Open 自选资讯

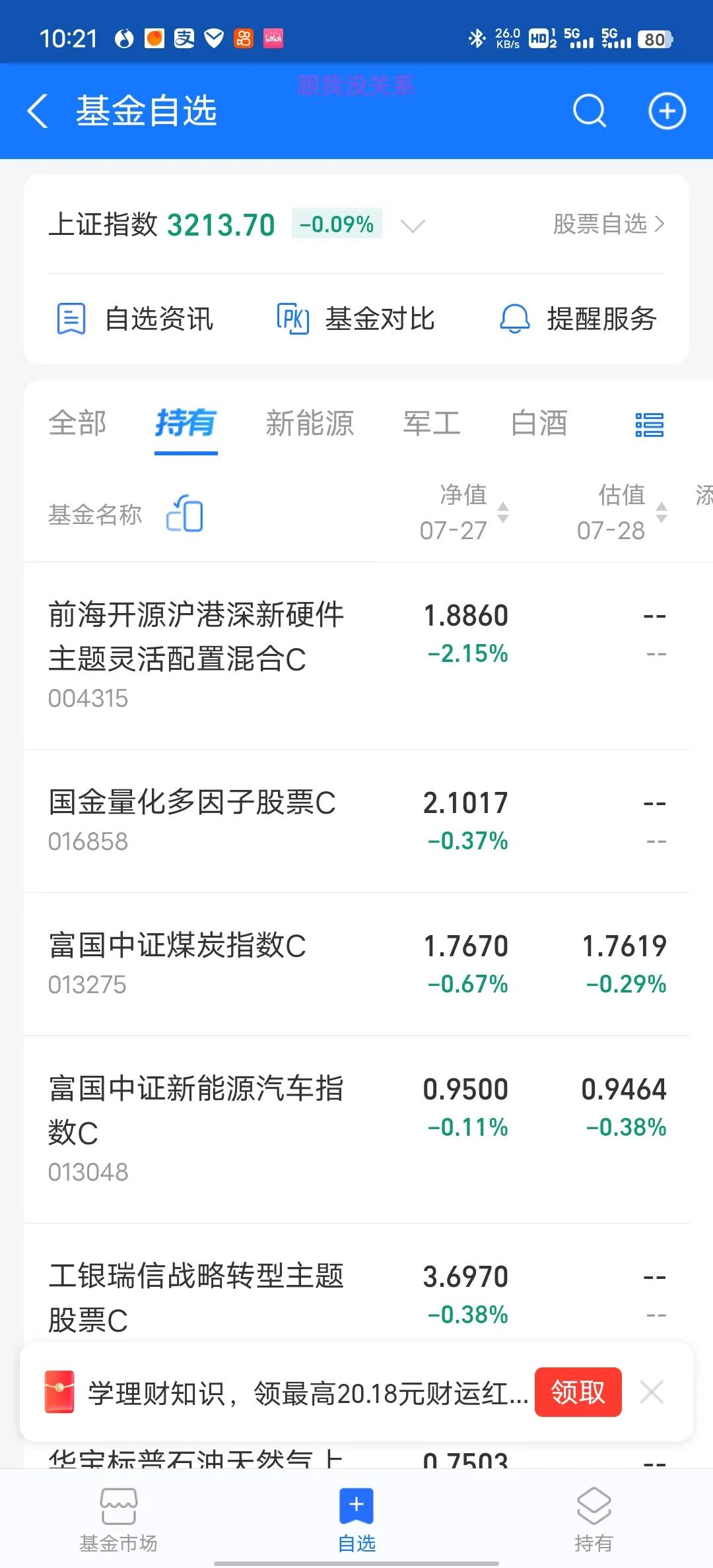click(x=135, y=319)
